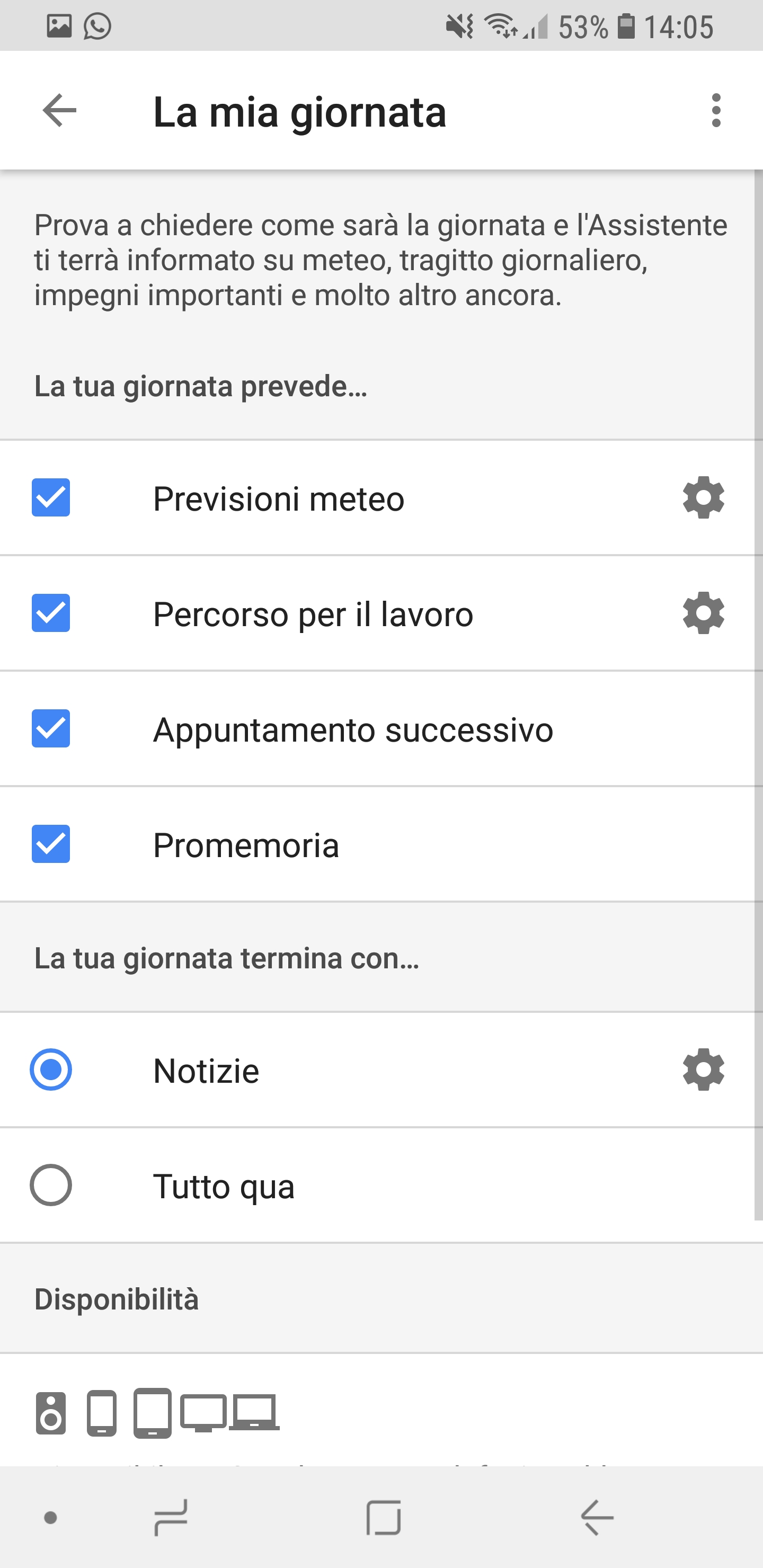Tap the system back button in navigation bar
This screenshot has width=763, height=1568.
click(597, 1518)
